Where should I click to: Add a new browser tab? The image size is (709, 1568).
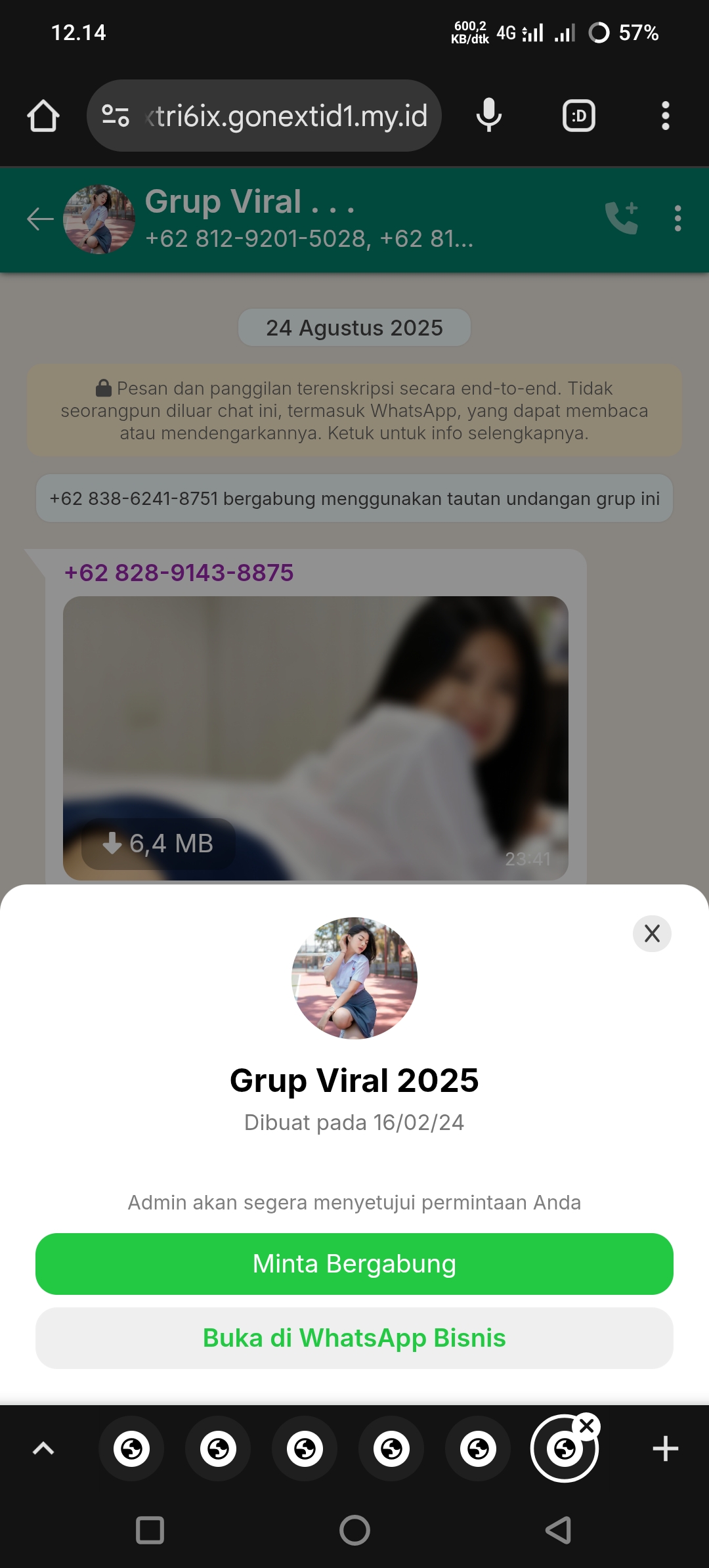coord(665,1448)
